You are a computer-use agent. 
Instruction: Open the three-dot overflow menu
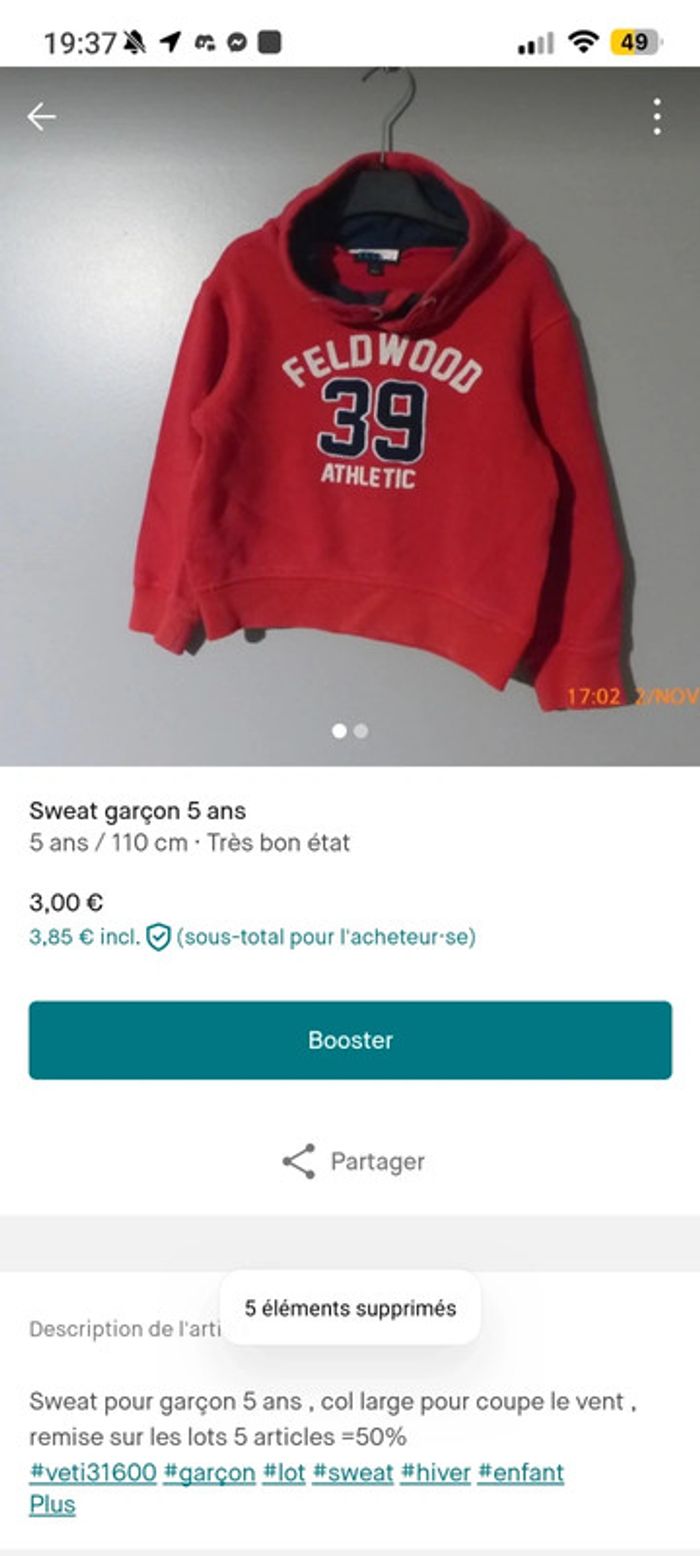pos(657,117)
